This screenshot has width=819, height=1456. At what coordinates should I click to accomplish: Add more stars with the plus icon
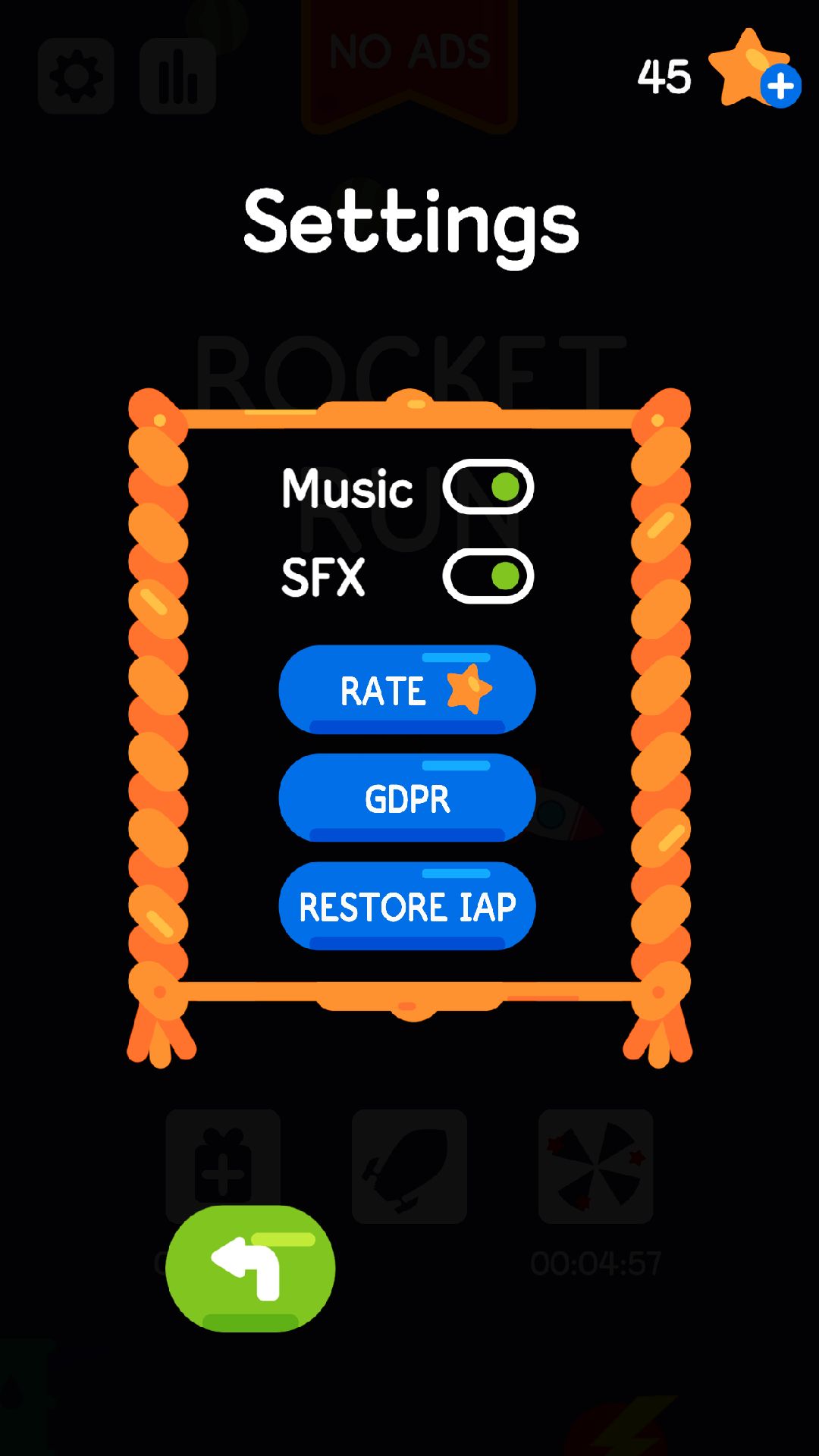[x=780, y=86]
